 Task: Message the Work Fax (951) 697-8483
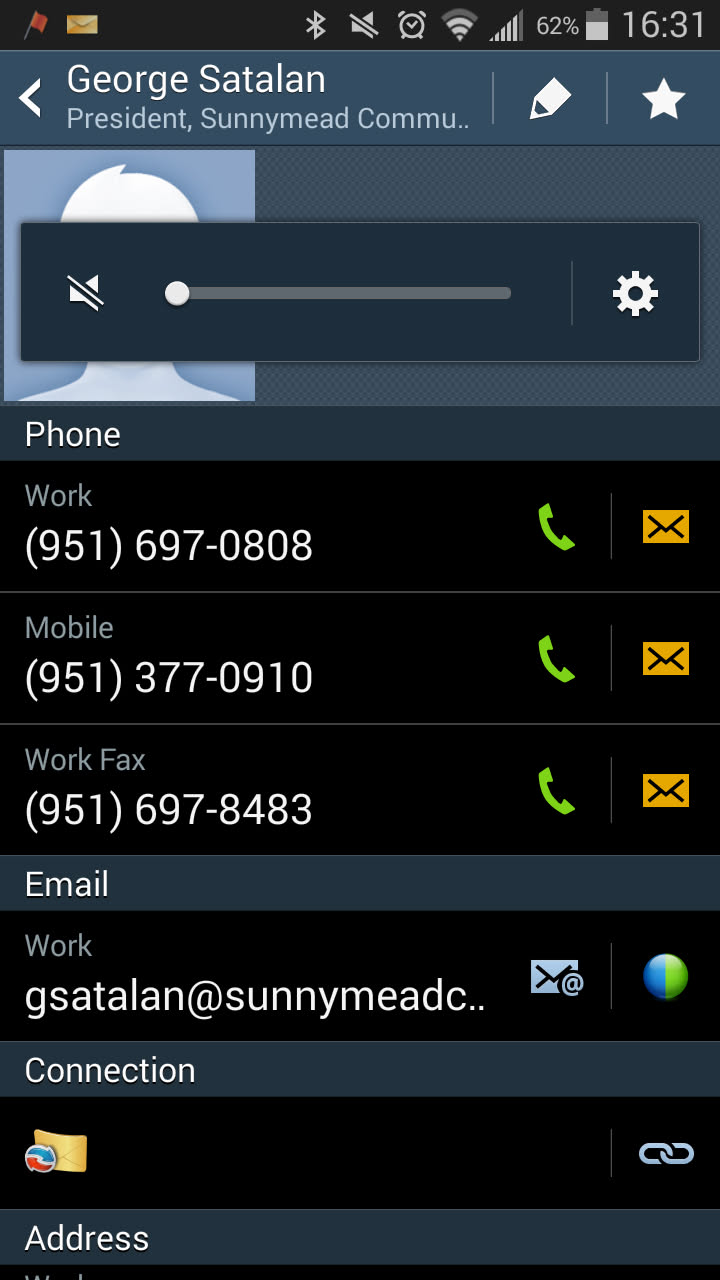click(665, 791)
